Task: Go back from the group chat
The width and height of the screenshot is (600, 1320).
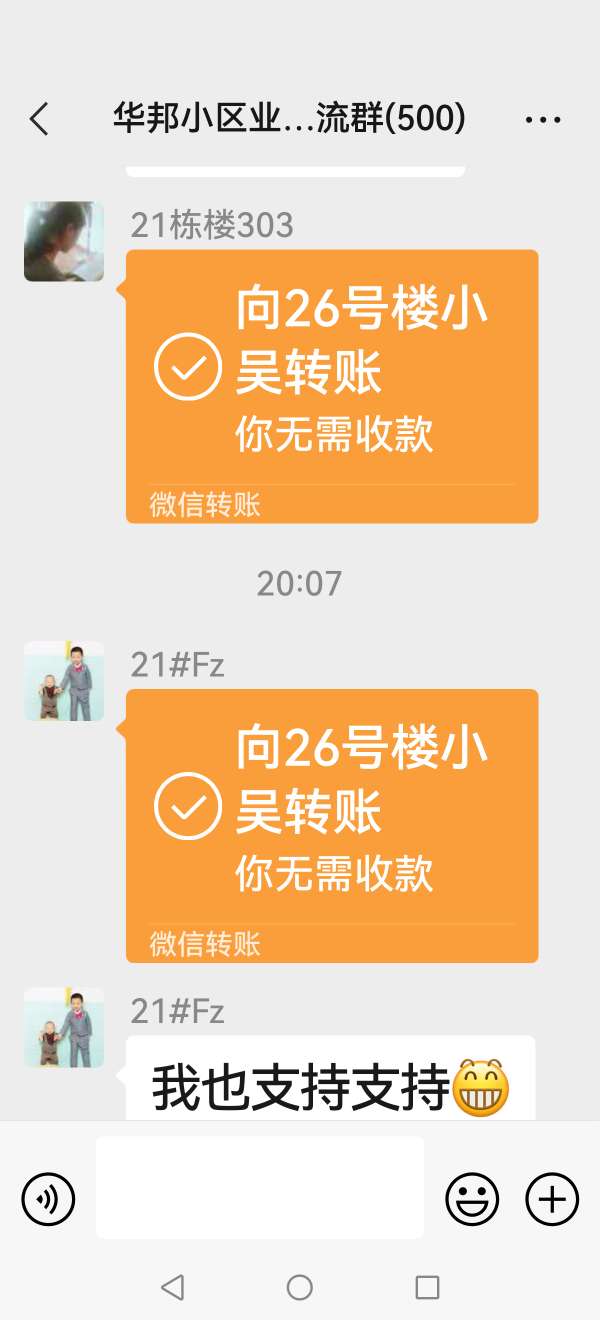Action: pos(39,120)
